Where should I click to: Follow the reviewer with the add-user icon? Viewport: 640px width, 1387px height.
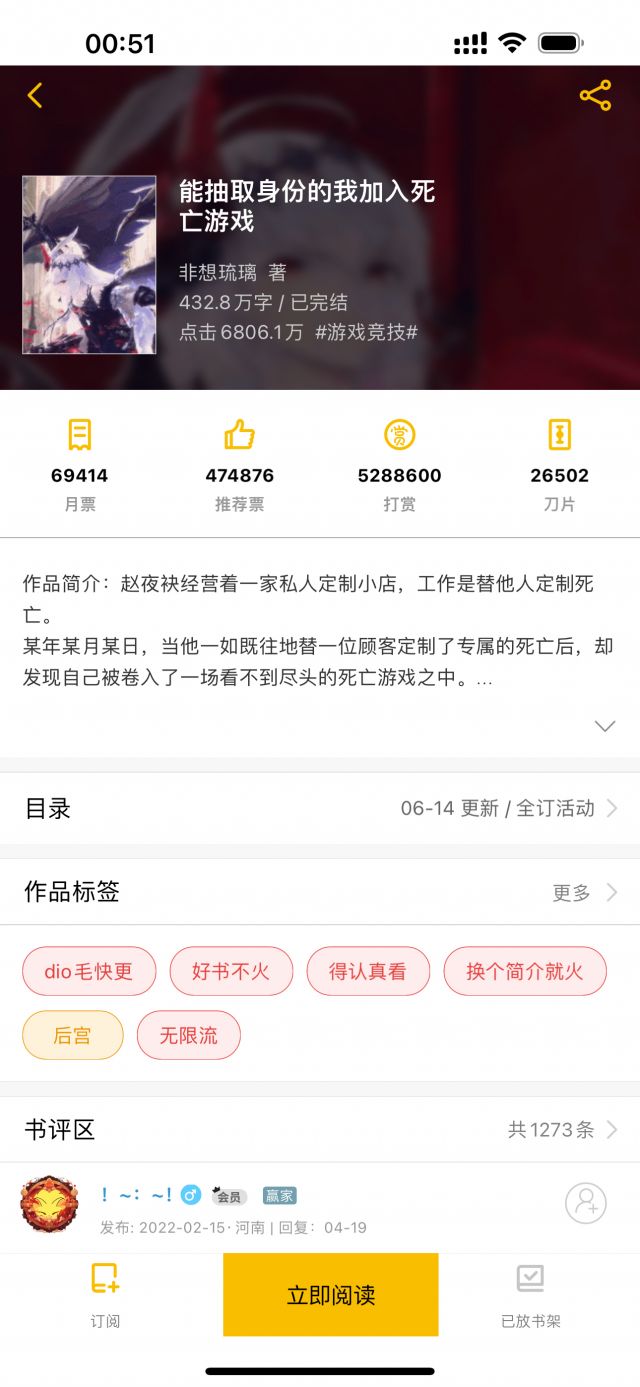coord(586,1203)
